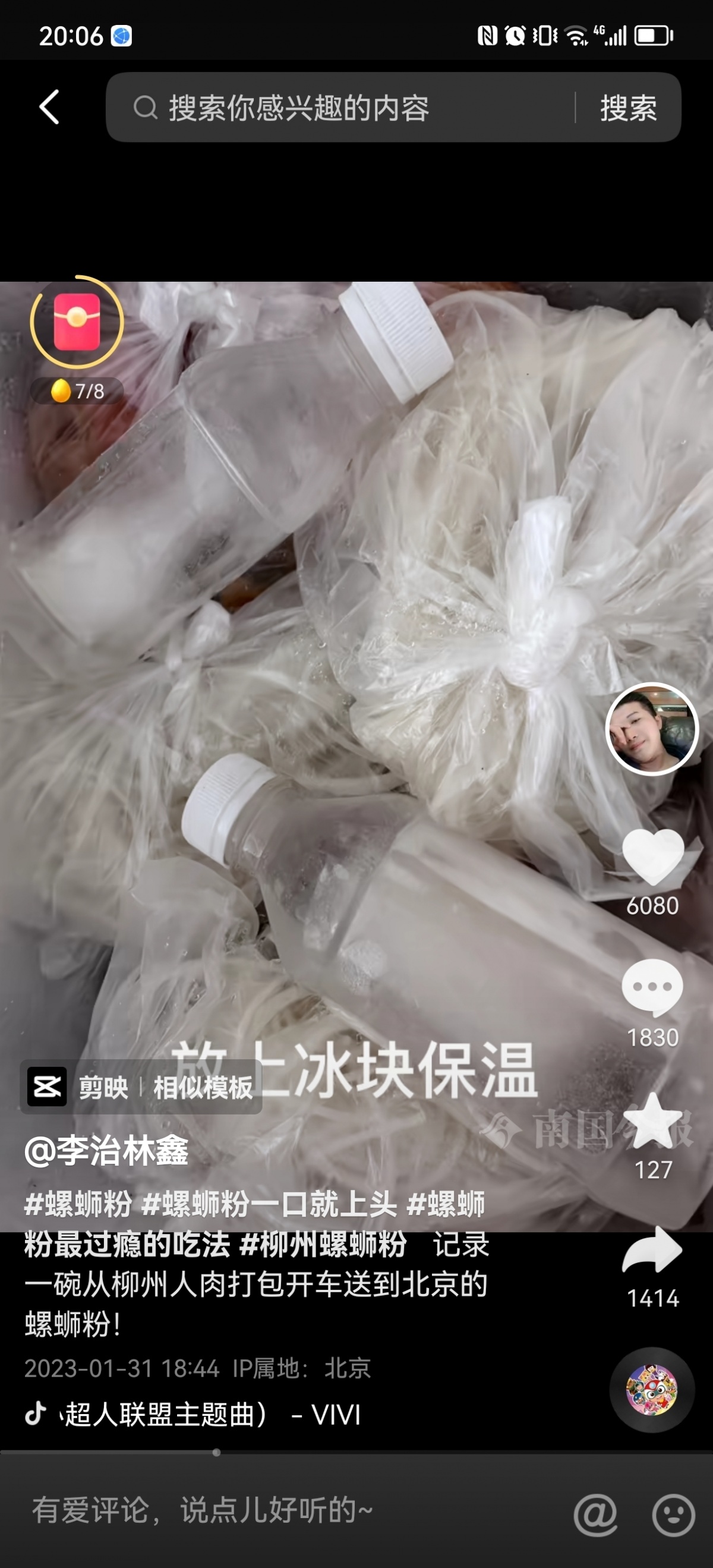Mention someone with the @ icon
The image size is (713, 1568).
[595, 1515]
